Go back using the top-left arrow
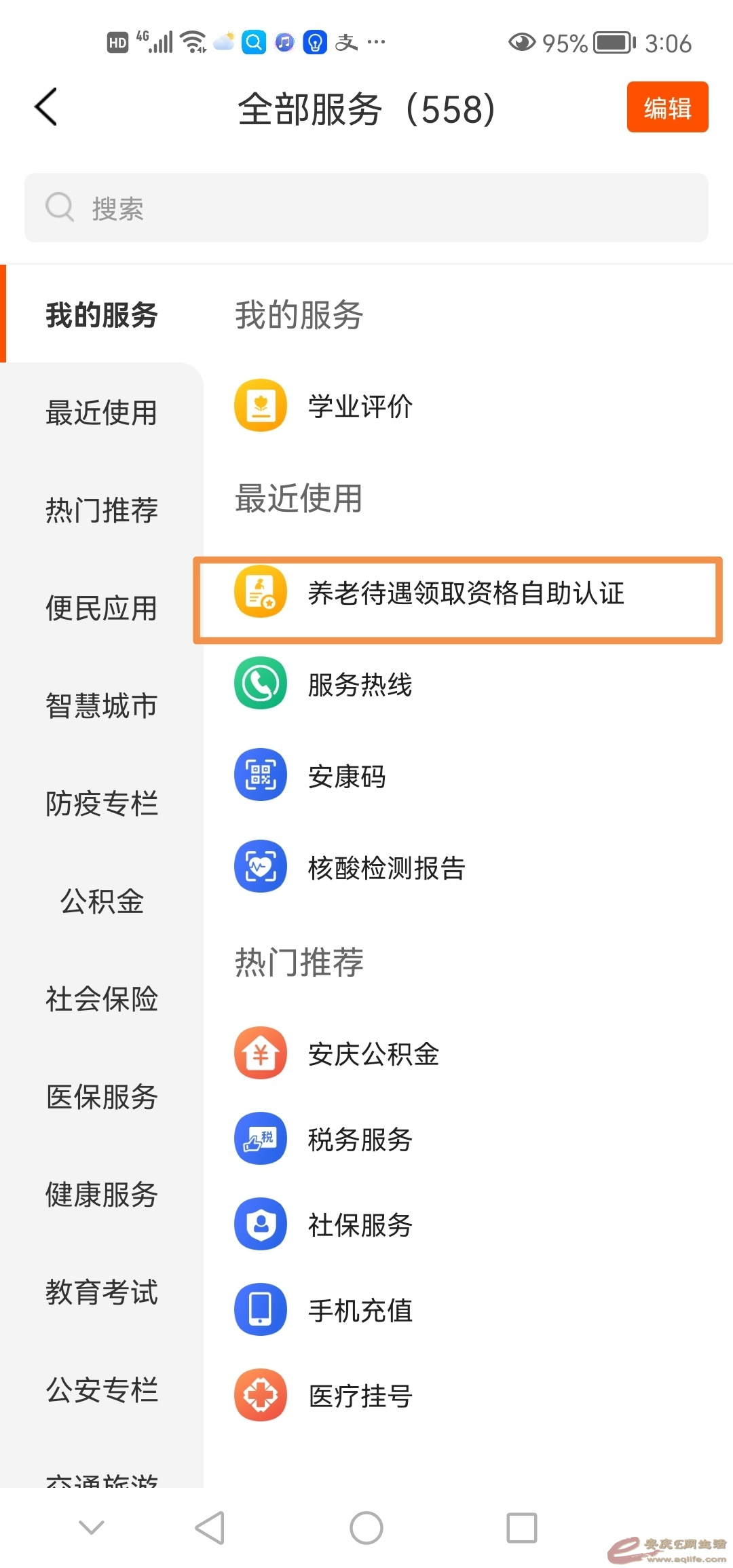This screenshot has height=1568, width=733. click(46, 107)
